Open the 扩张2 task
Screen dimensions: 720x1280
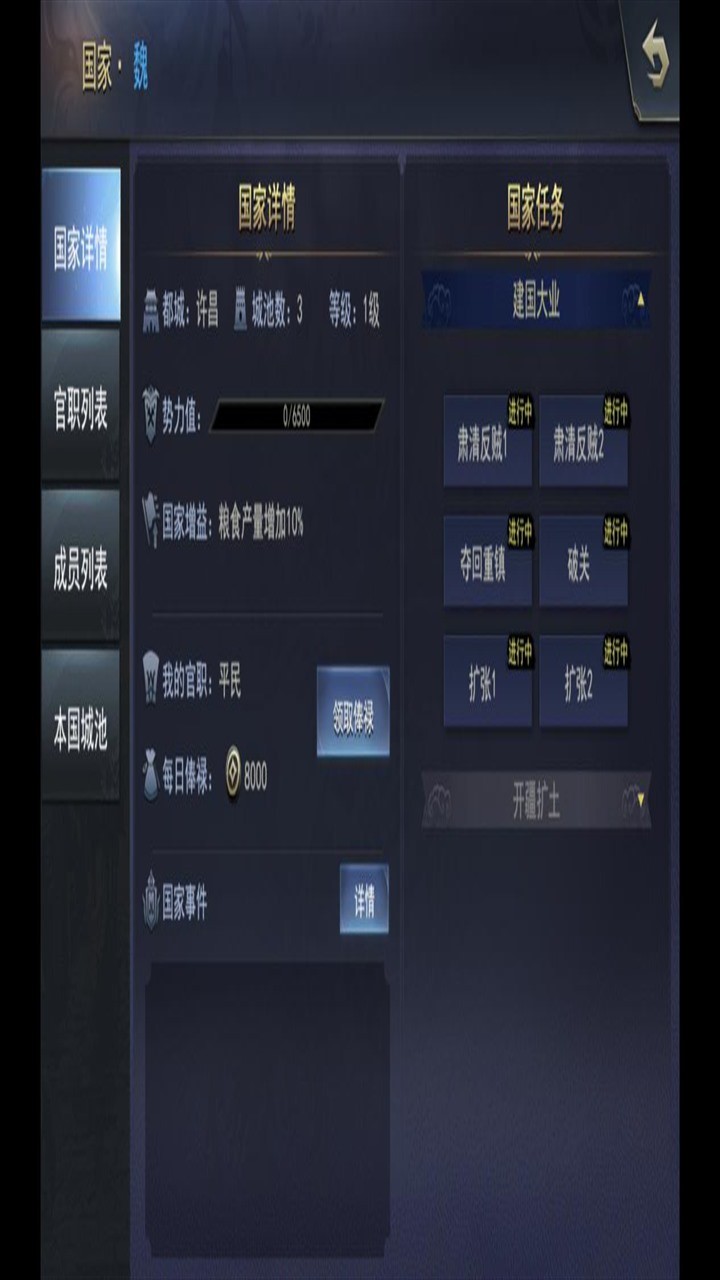(x=583, y=682)
